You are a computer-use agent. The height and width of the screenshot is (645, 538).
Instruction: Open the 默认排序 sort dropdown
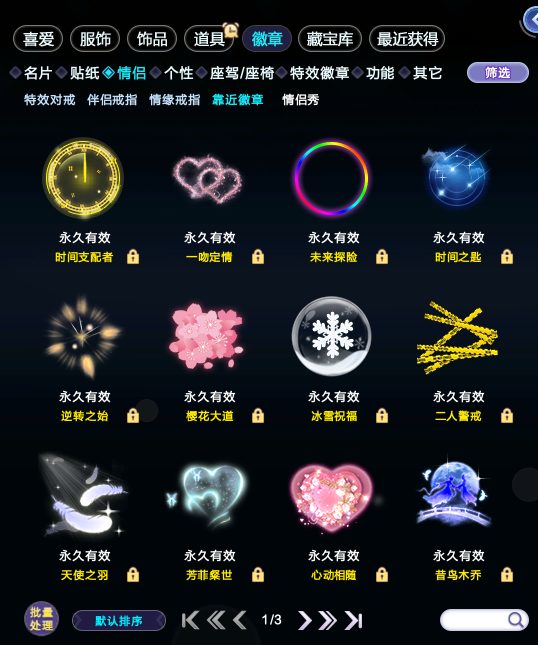119,620
